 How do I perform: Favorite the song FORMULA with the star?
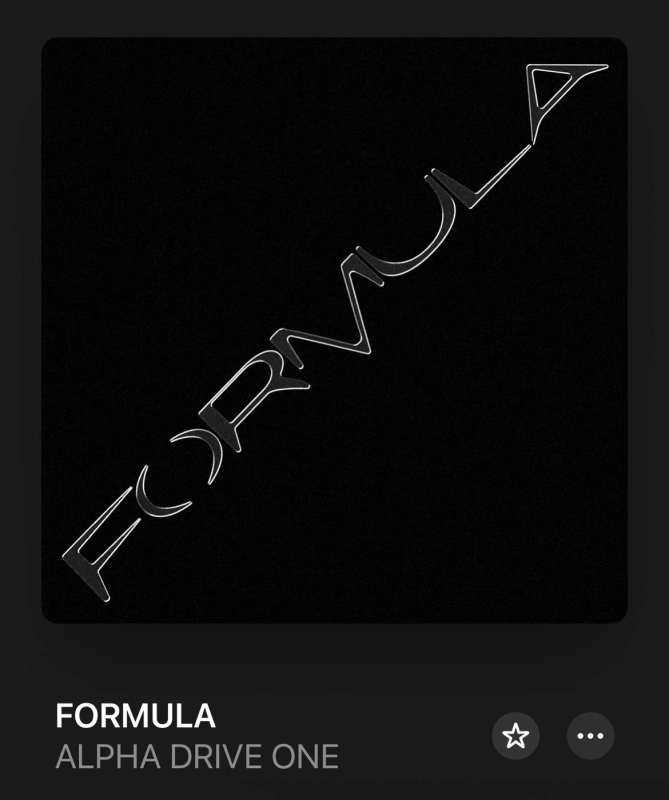click(x=515, y=737)
